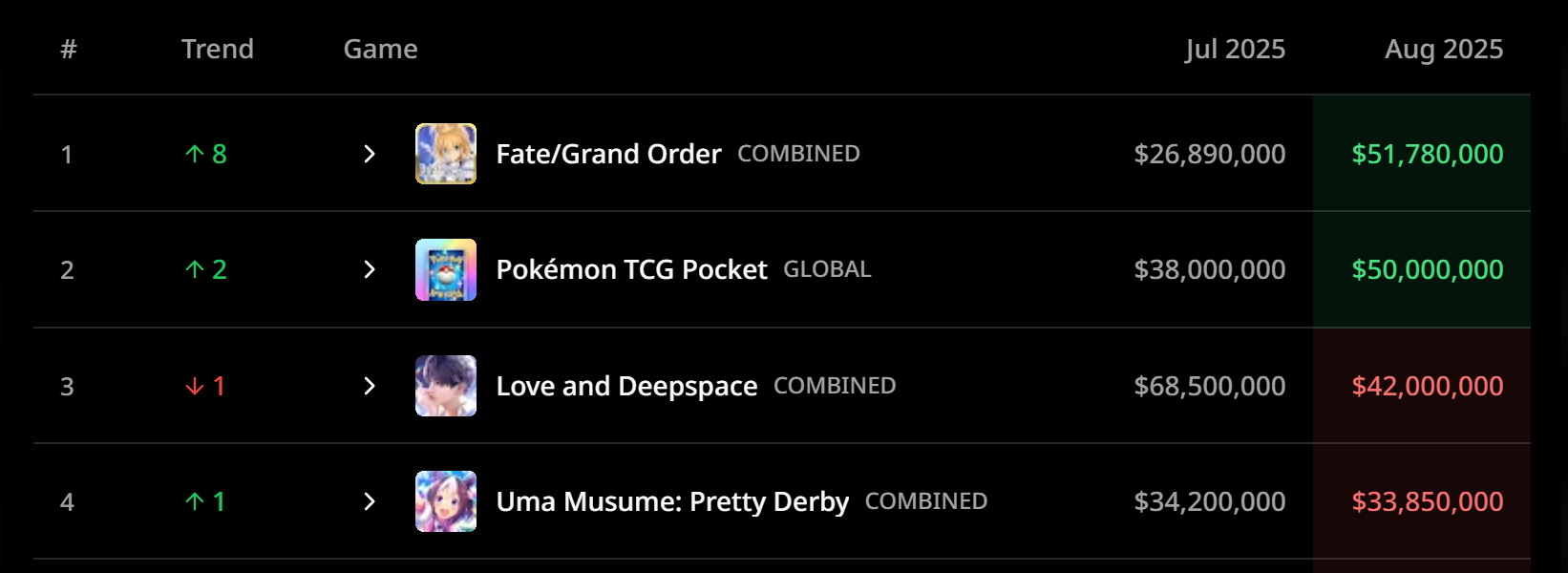Viewport: 1568px width, 573px height.
Task: Expand Love and Deepspace row details
Action: (x=370, y=386)
